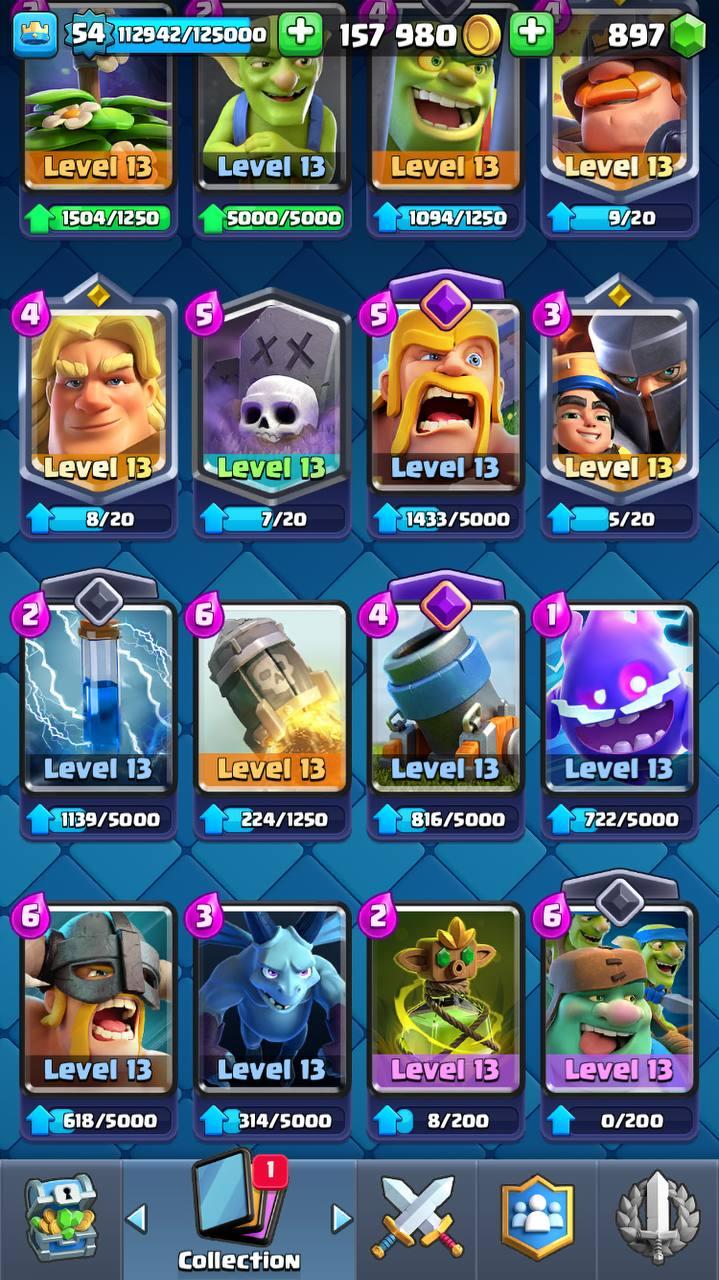This screenshot has width=719, height=1280.
Task: Open the Barbarians card
Action: 445,400
